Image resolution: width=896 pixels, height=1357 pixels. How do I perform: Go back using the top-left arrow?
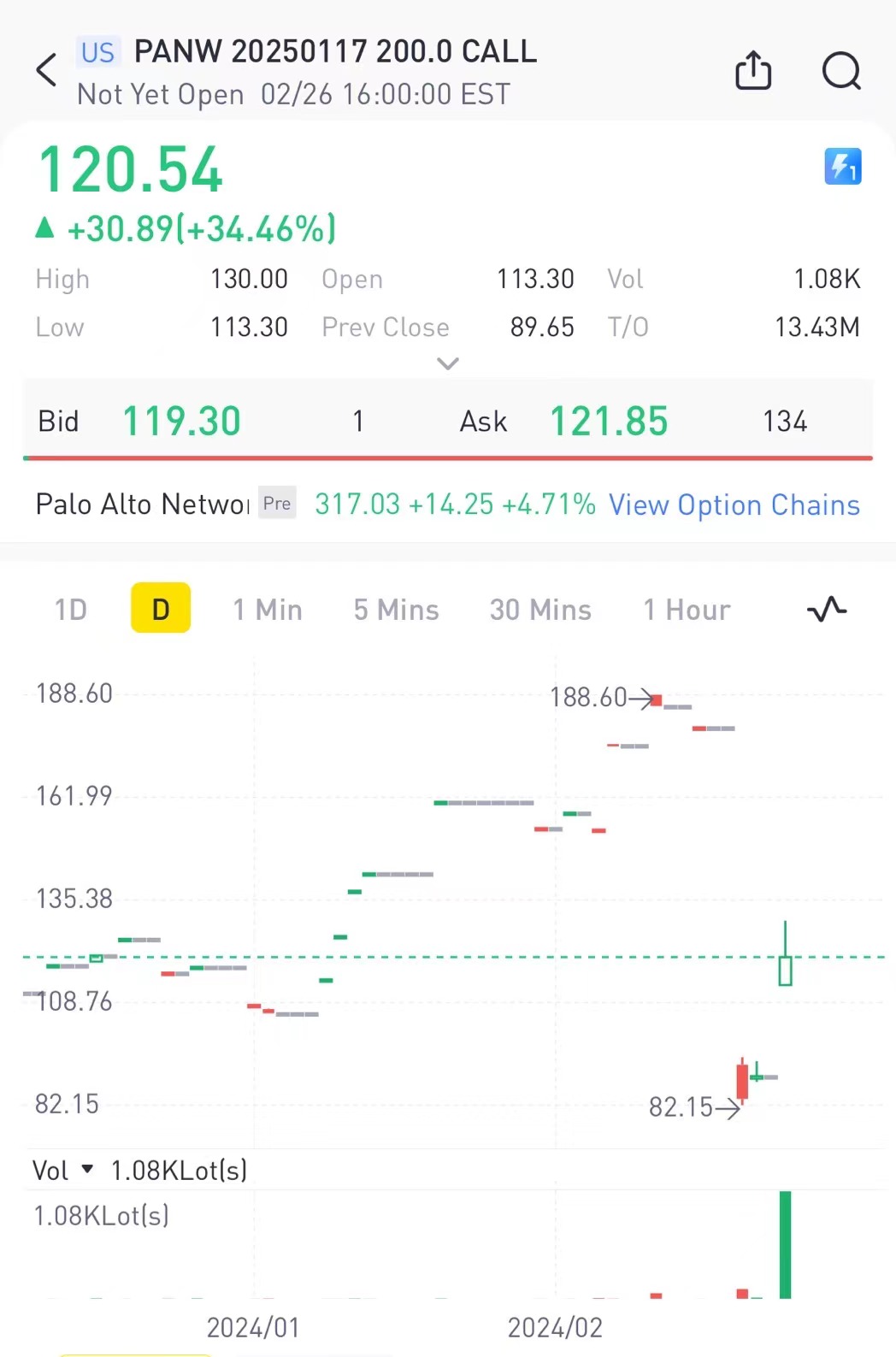tap(47, 70)
